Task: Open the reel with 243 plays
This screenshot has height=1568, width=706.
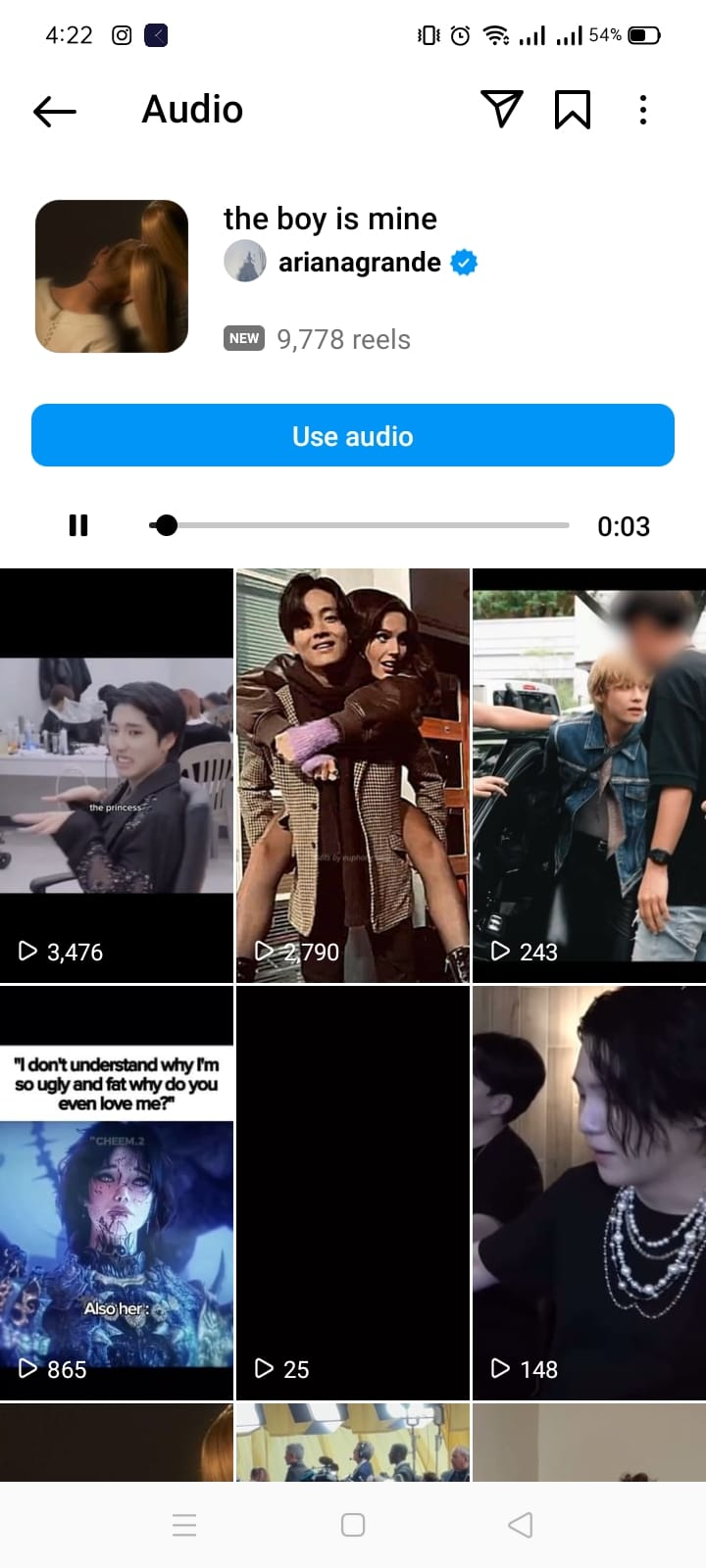Action: pos(589,776)
